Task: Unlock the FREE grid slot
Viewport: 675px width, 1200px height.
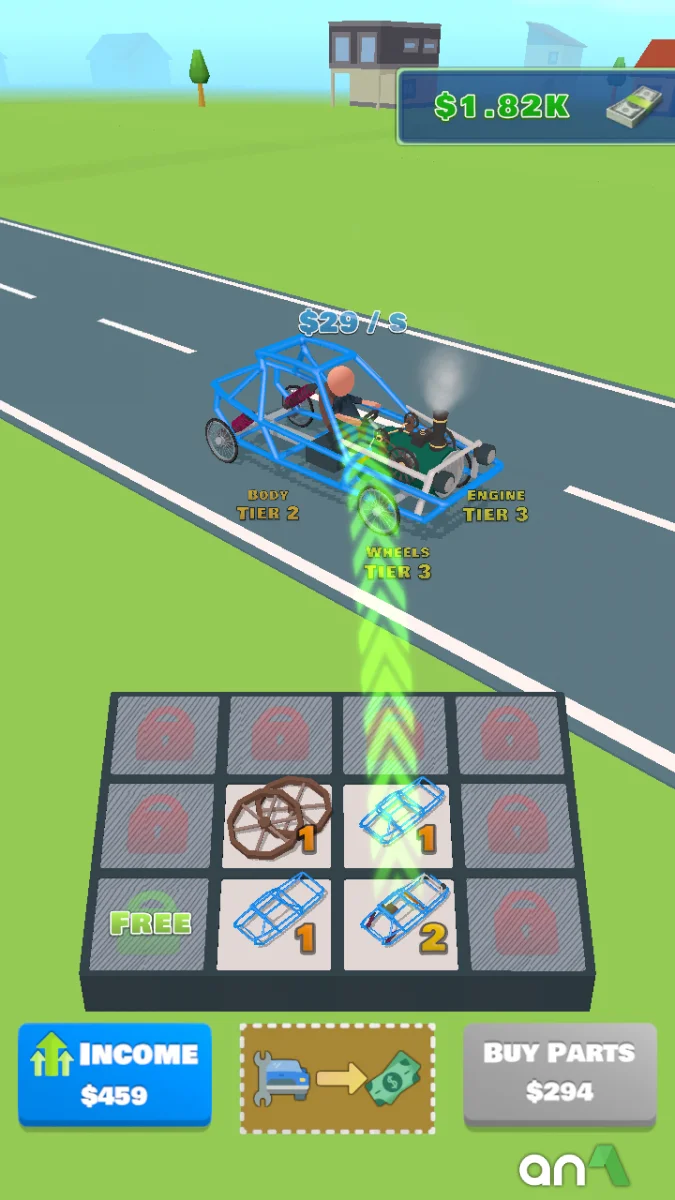Action: 151,923
